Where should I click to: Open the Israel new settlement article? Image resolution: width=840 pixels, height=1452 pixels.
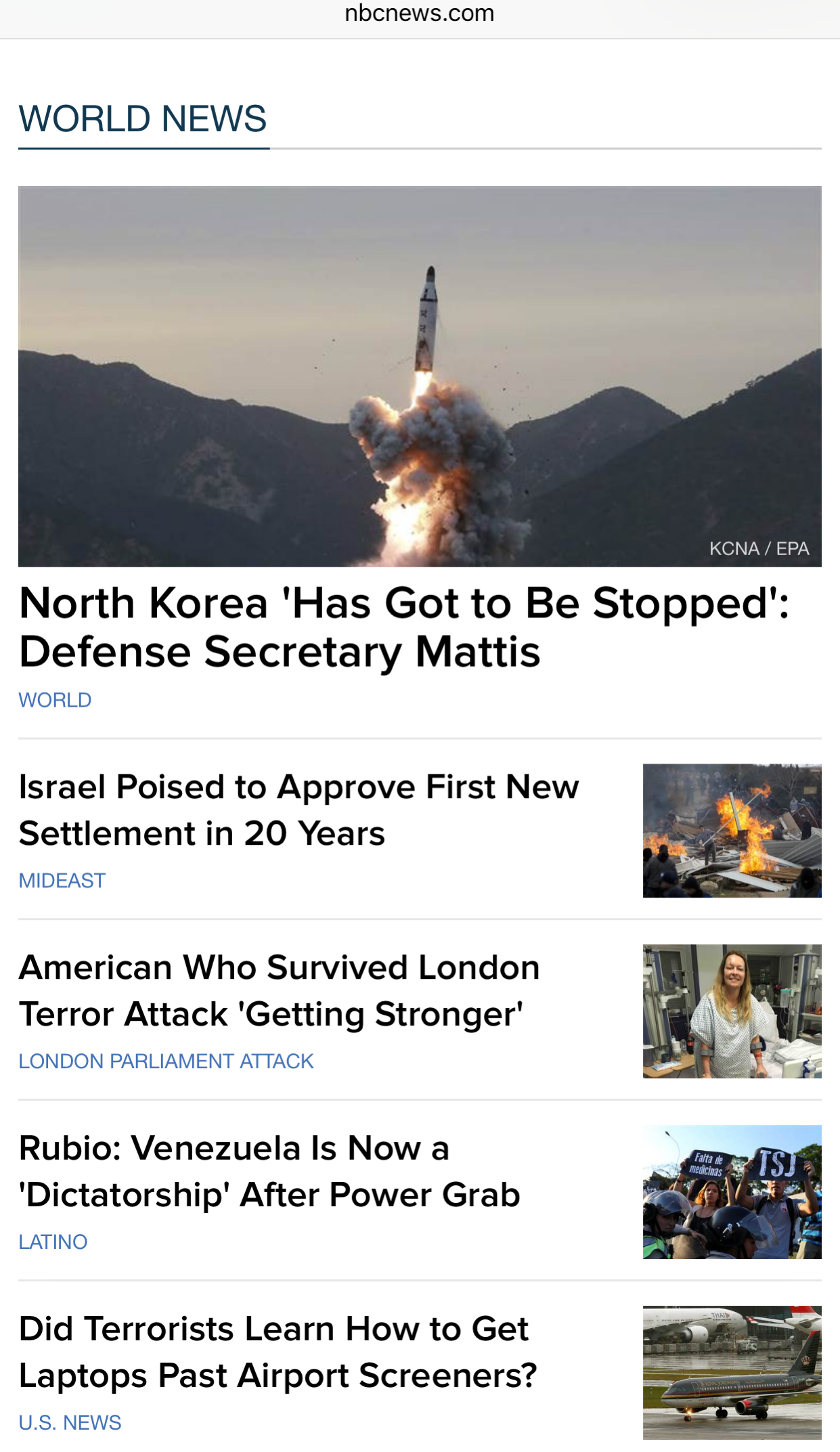[299, 810]
